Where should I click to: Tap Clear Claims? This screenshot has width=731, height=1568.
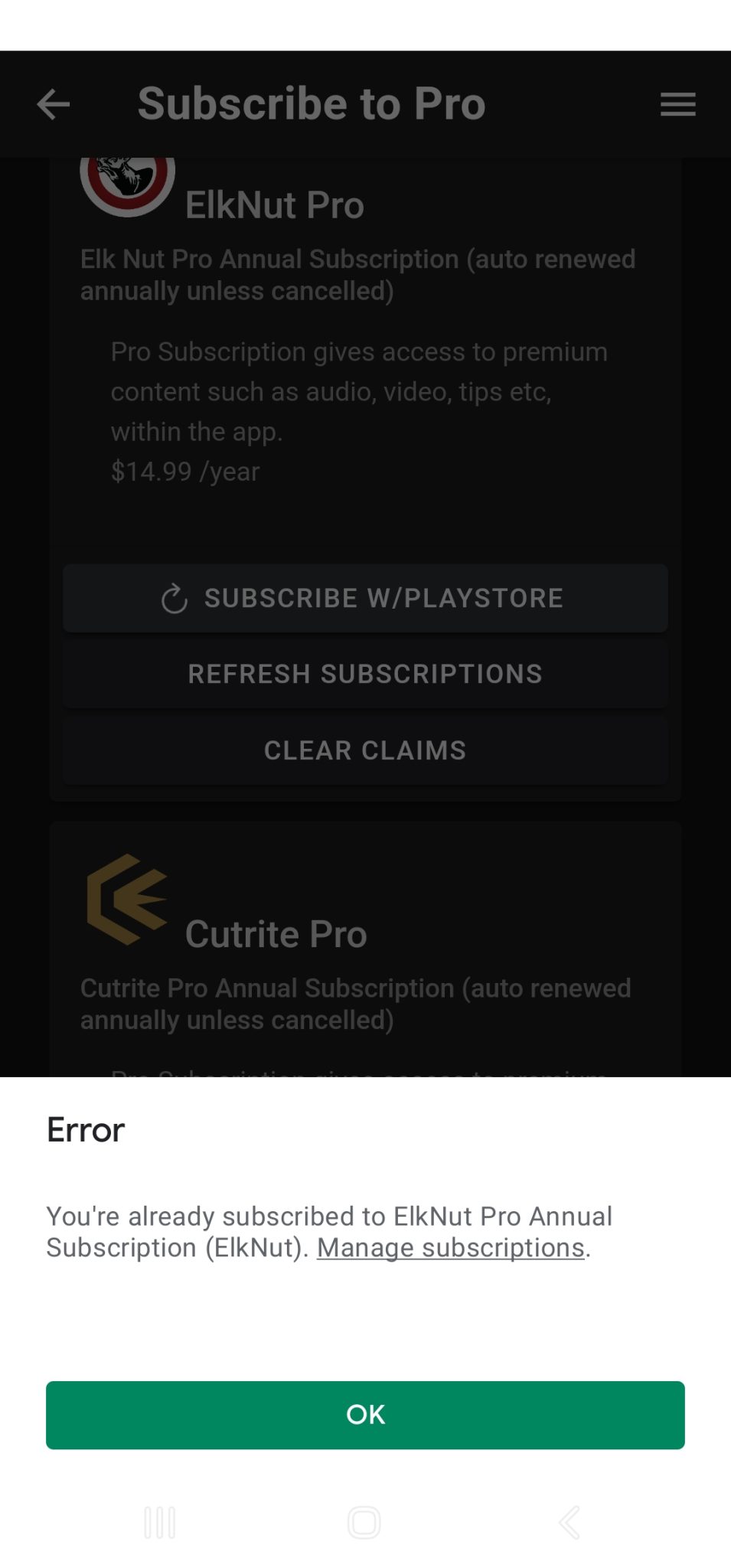coord(365,750)
